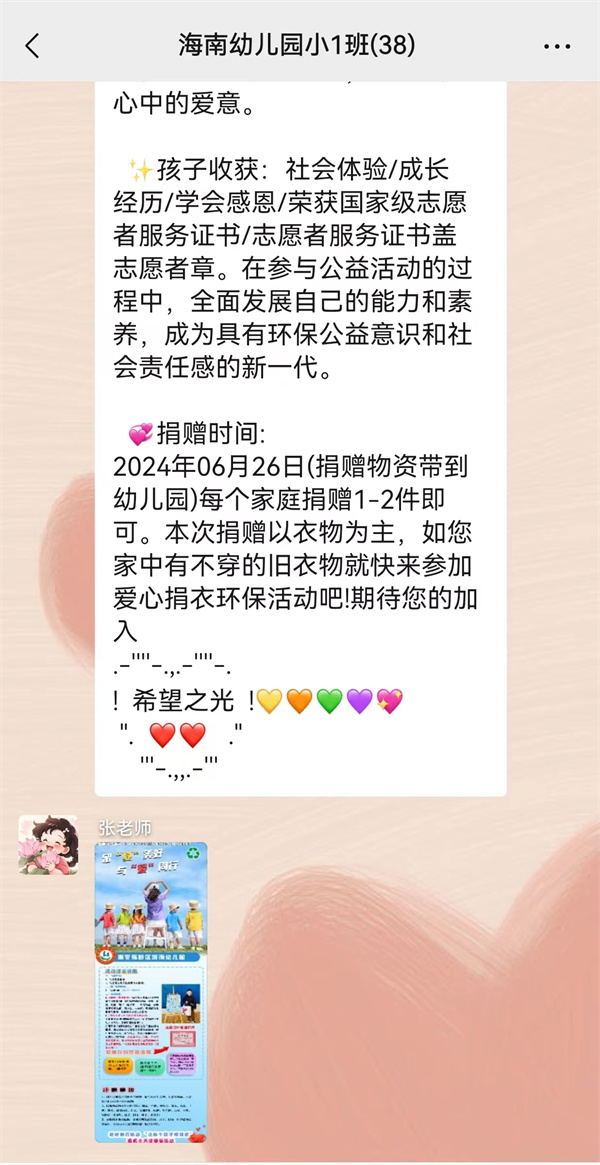View the poster image sent by 张老师

click(151, 991)
